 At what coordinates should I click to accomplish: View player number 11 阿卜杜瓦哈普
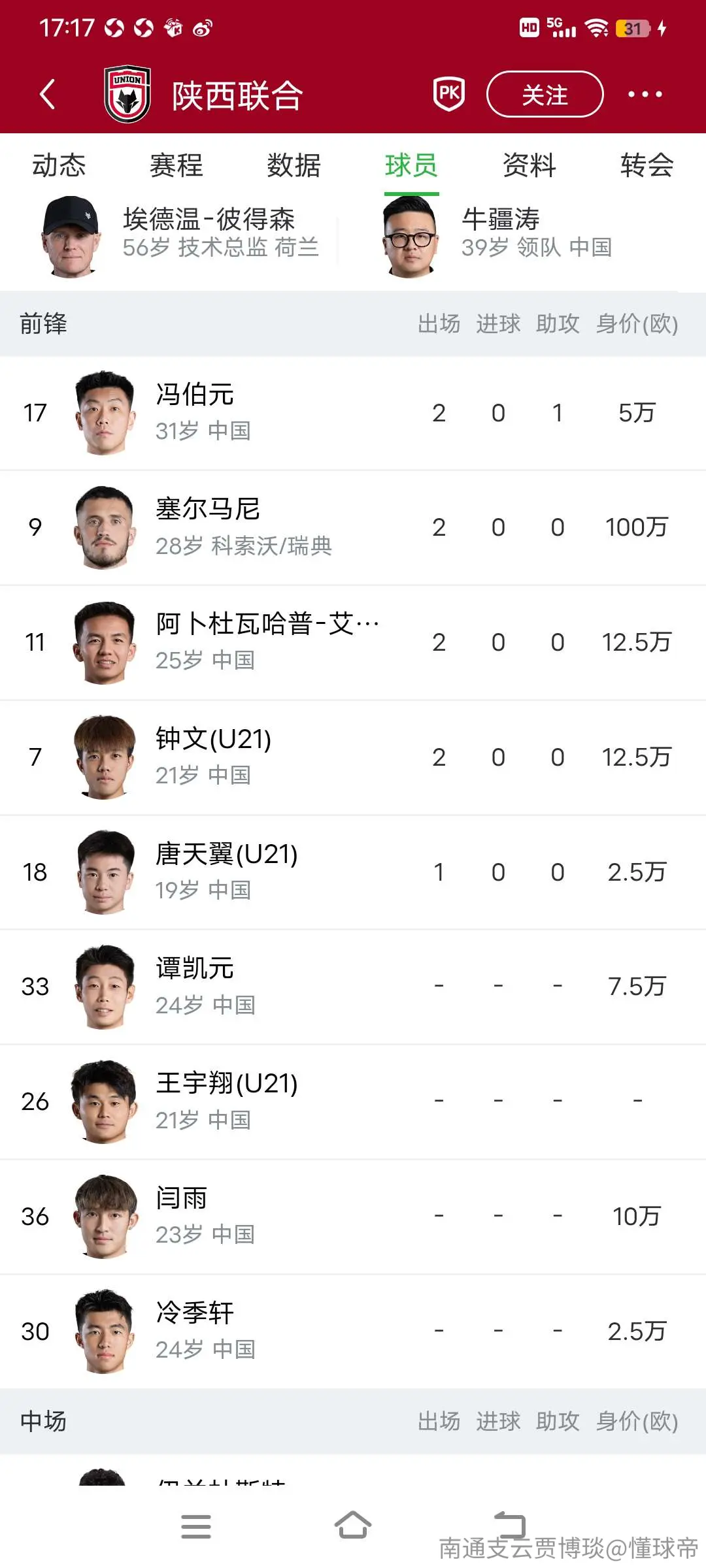click(353, 642)
